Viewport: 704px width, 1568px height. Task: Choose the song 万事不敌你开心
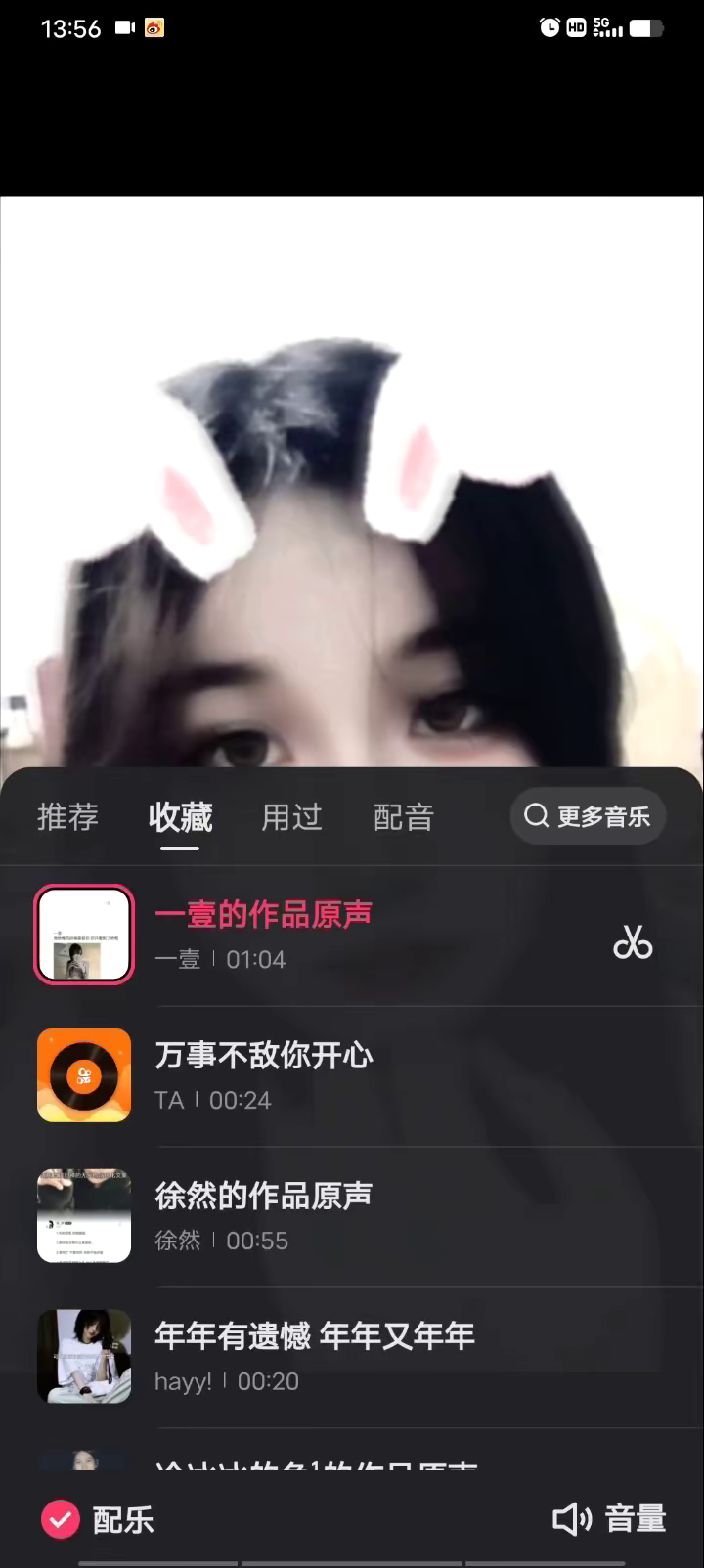pyautogui.click(x=264, y=1074)
